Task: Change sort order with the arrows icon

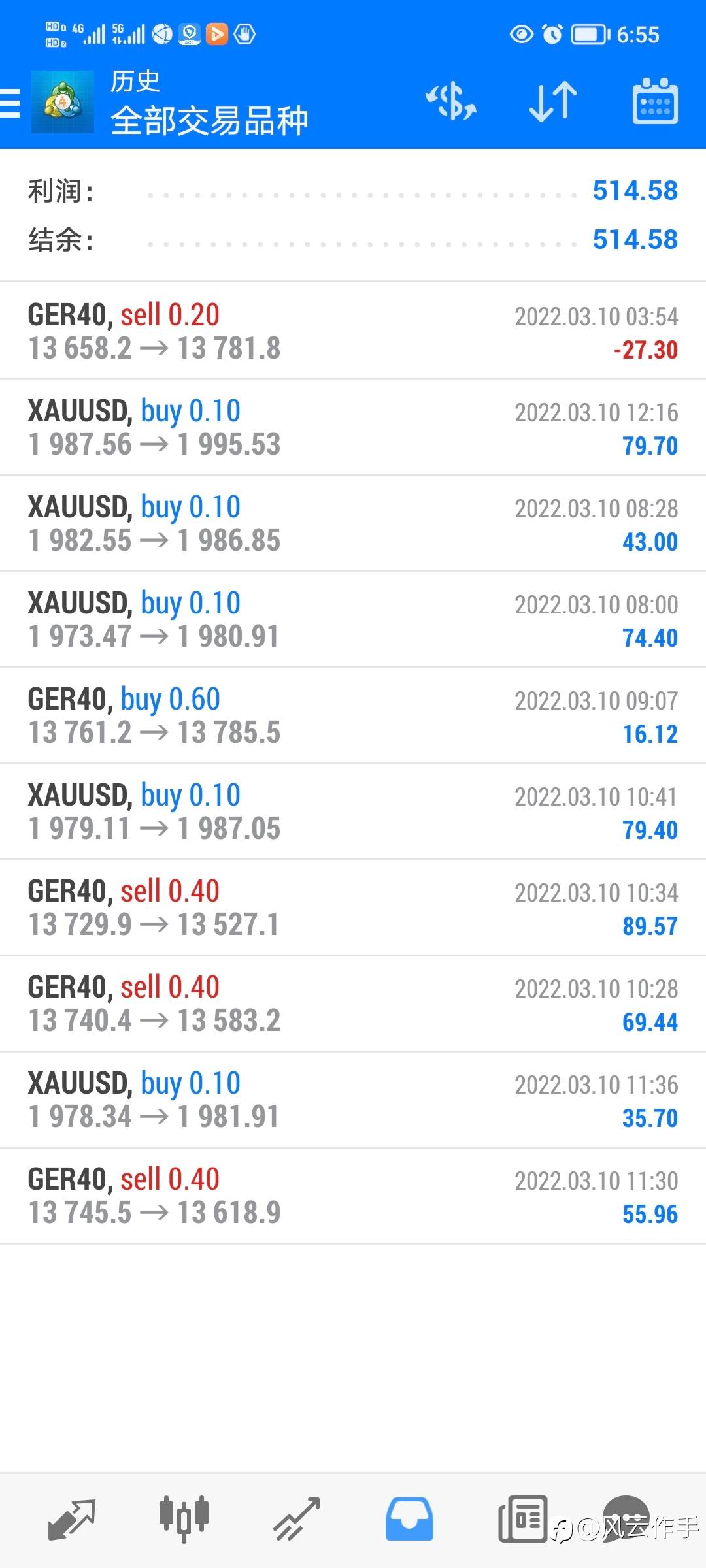Action: [553, 102]
